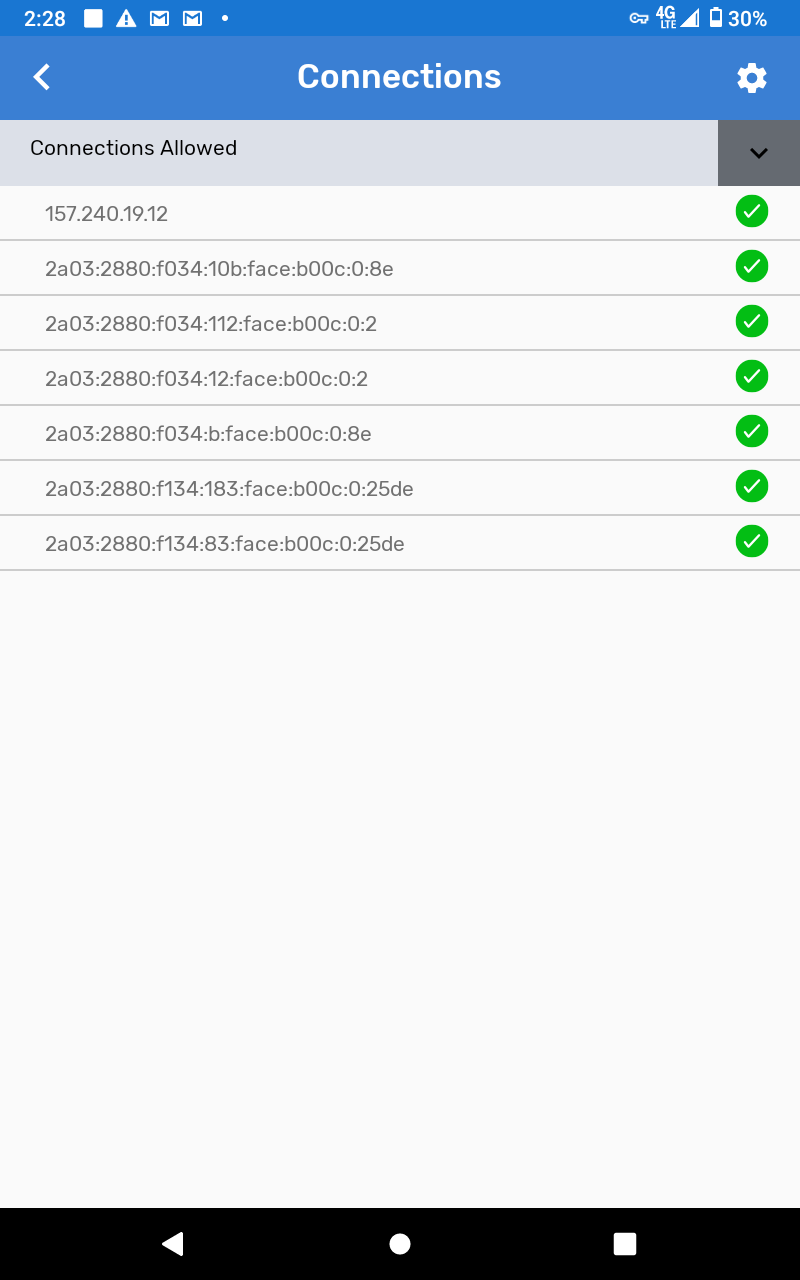Toggle the check for 2a03:2880:f134:183:face:b00c:0:25de

point(751,487)
